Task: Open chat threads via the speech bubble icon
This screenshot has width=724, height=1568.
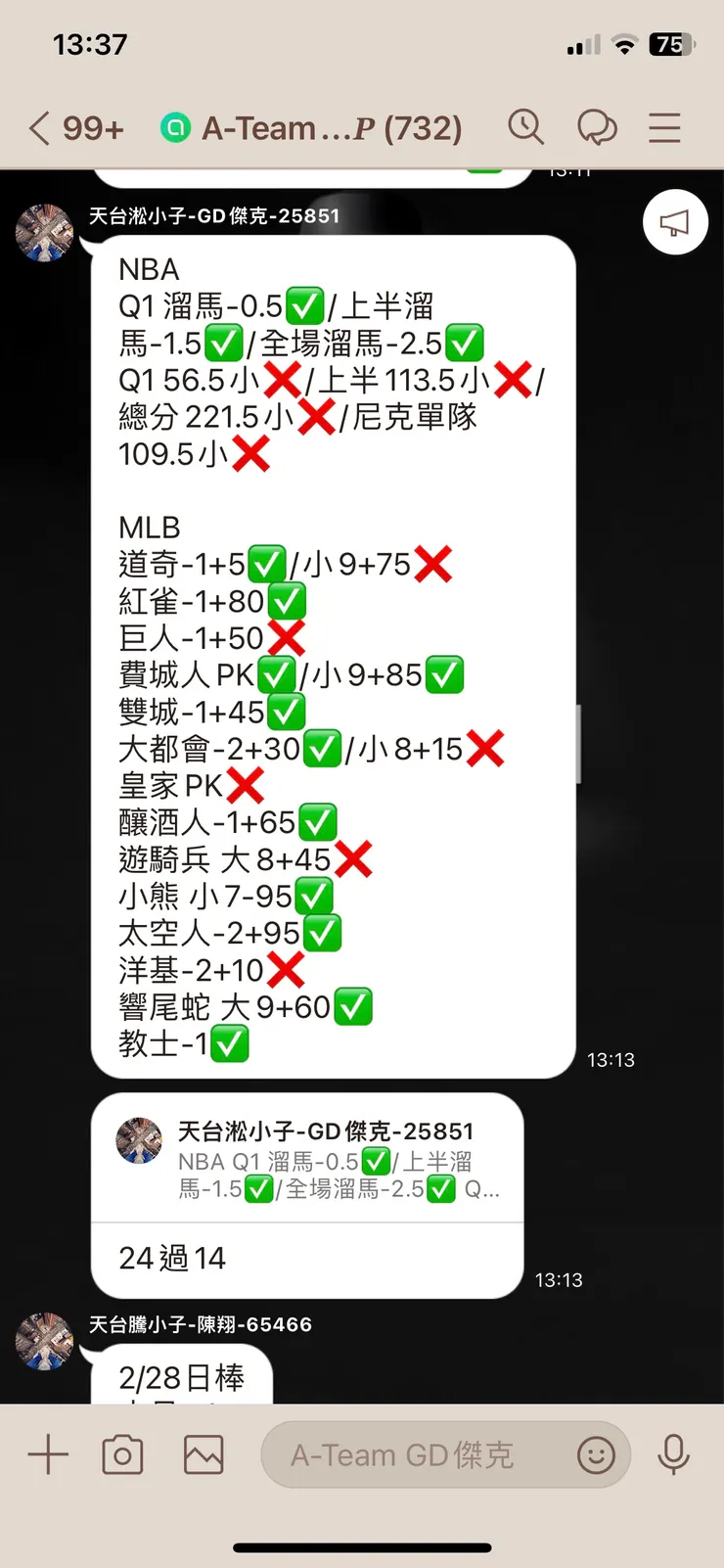Action: [598, 127]
